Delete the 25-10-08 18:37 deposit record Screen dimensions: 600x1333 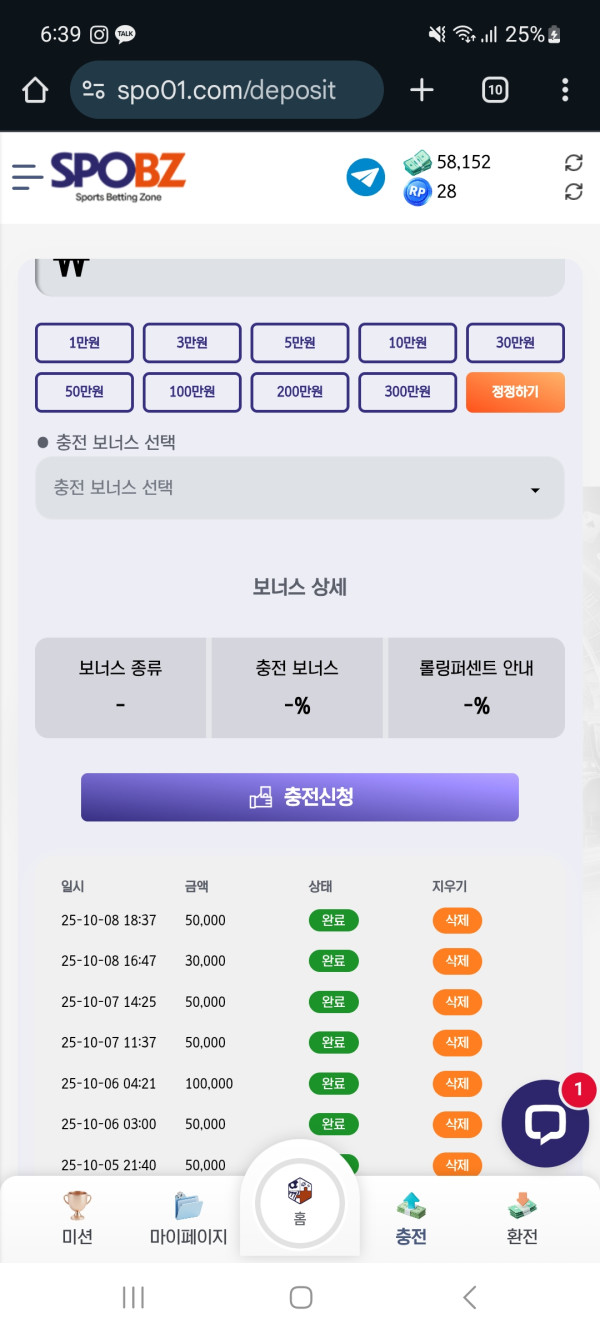[x=457, y=920]
